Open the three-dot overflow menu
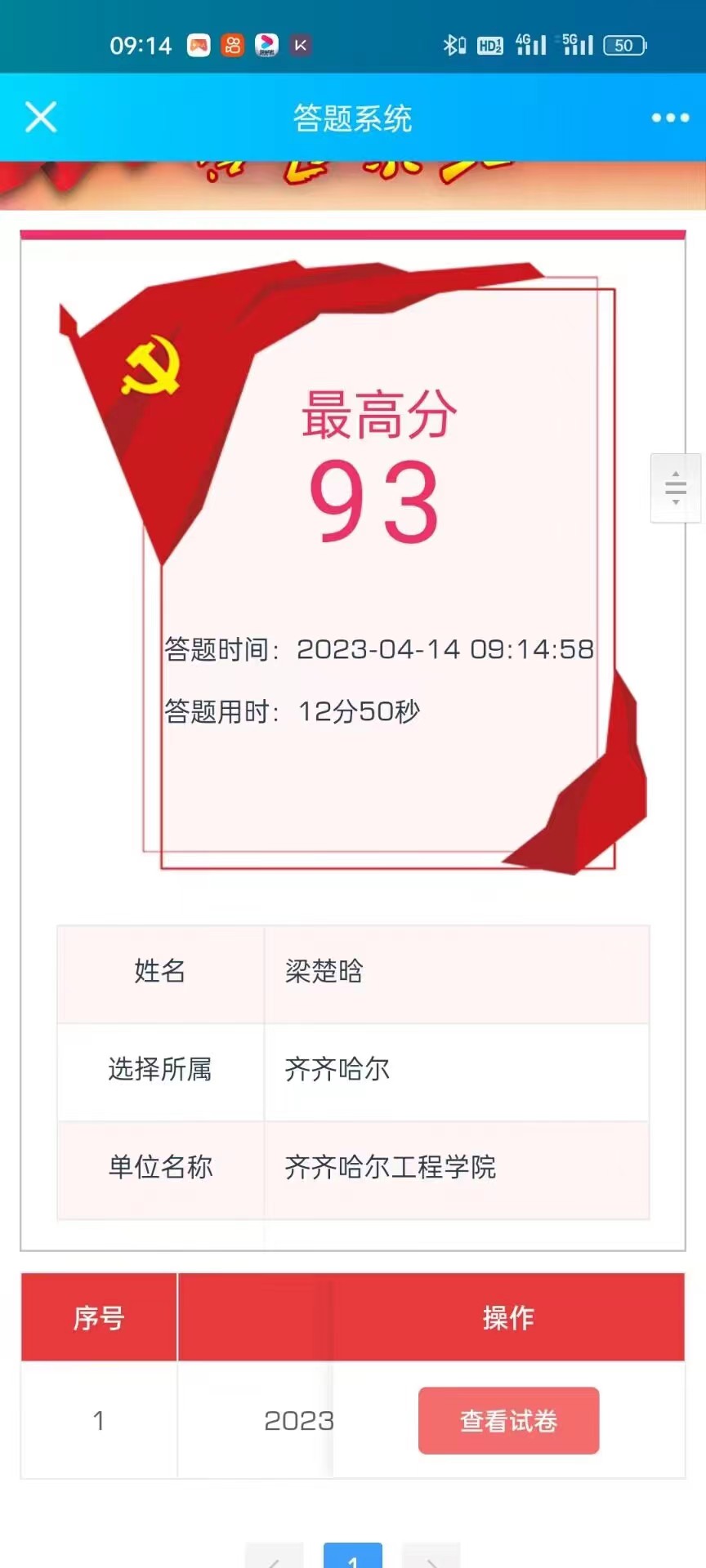Screen dimensions: 706x1568 pos(670,118)
